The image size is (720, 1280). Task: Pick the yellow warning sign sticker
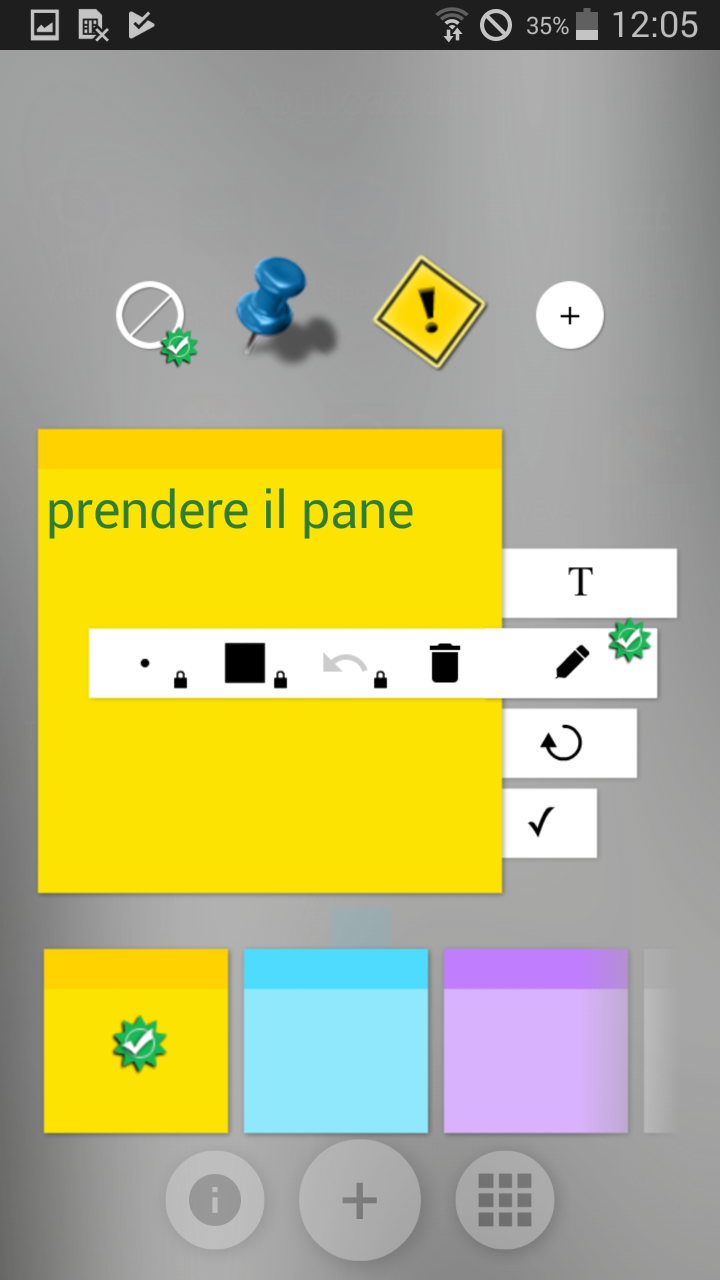tap(430, 312)
